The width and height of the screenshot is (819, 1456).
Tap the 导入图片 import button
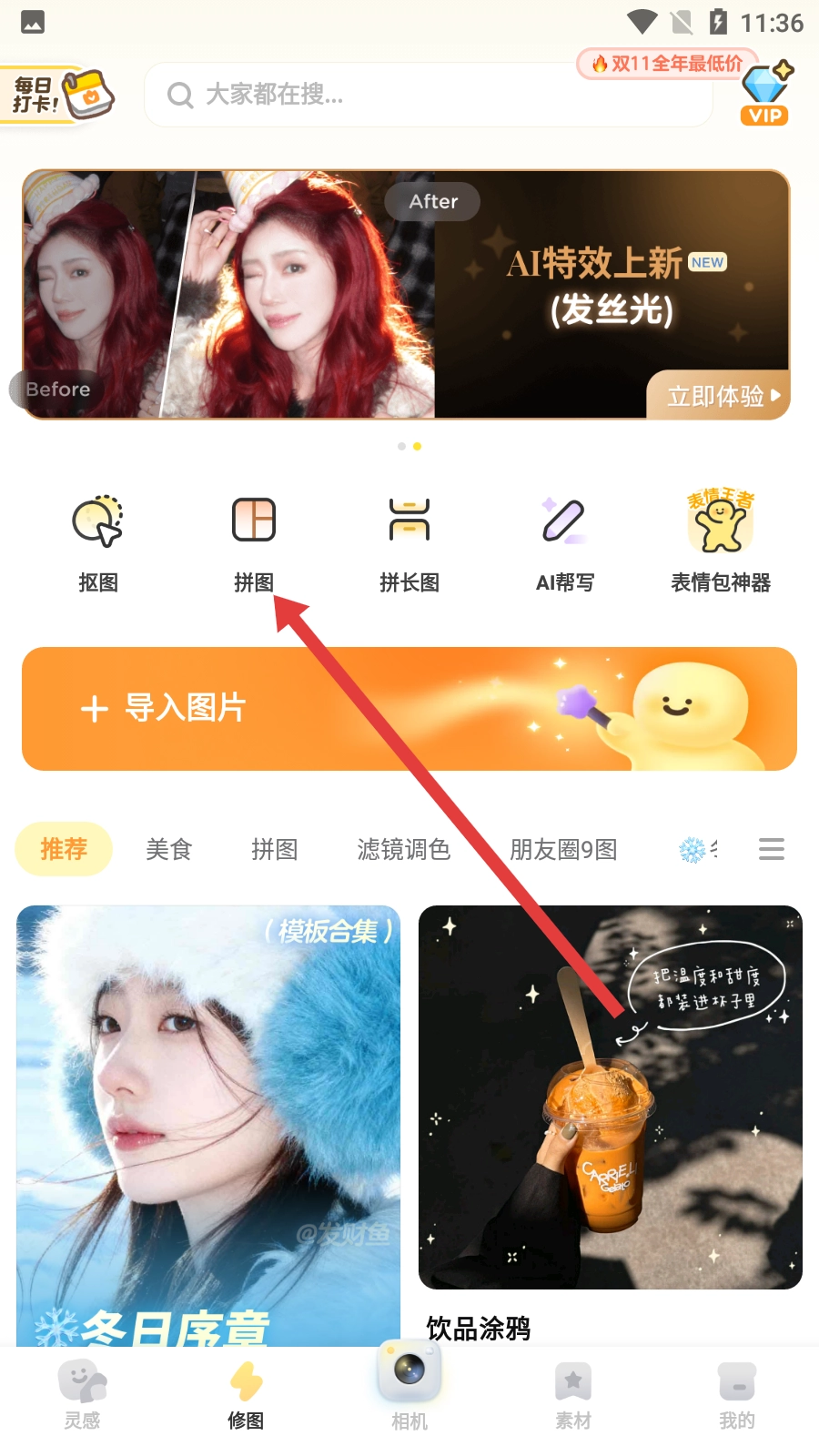click(409, 709)
